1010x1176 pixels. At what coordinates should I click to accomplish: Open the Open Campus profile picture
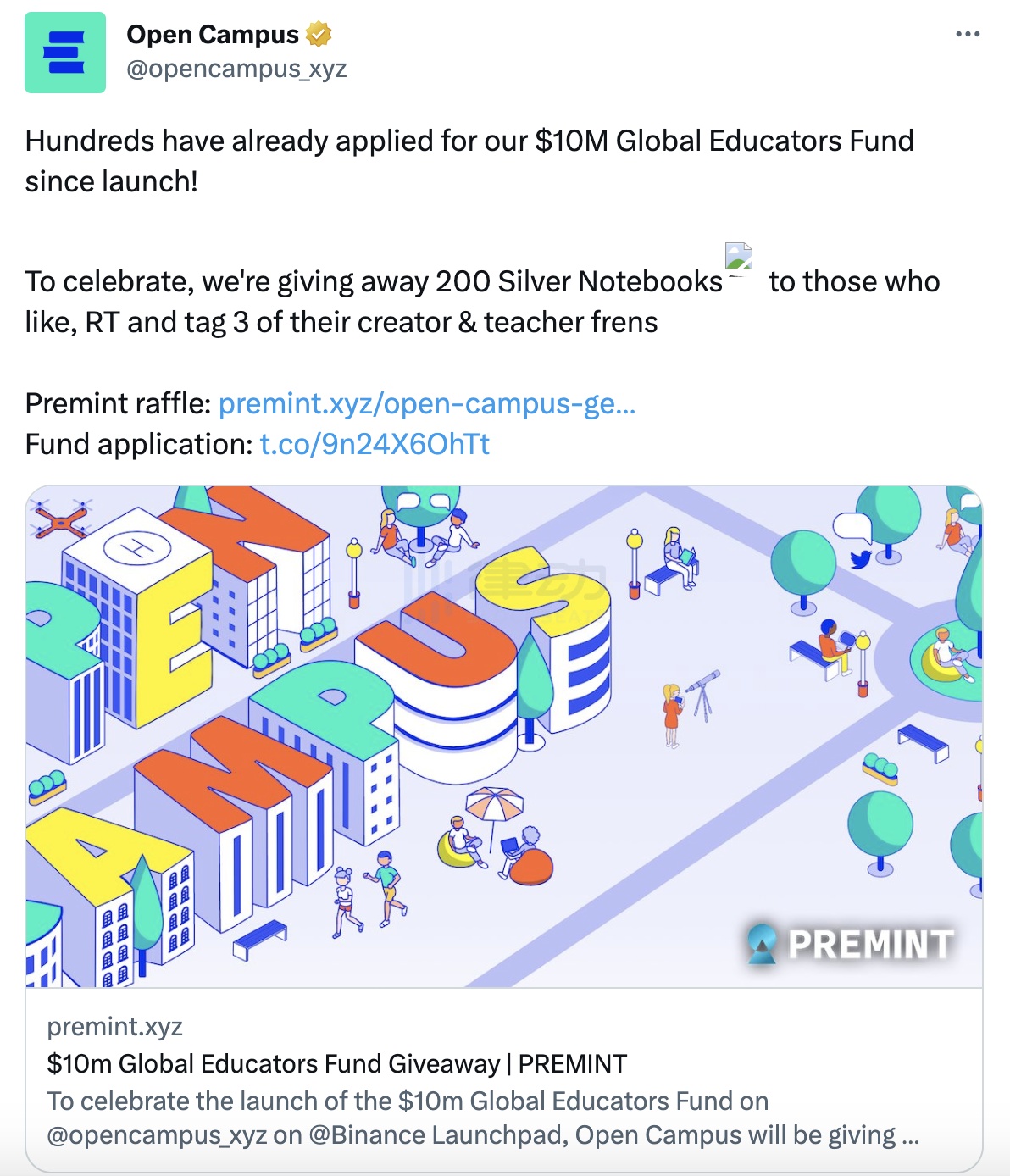[x=65, y=53]
